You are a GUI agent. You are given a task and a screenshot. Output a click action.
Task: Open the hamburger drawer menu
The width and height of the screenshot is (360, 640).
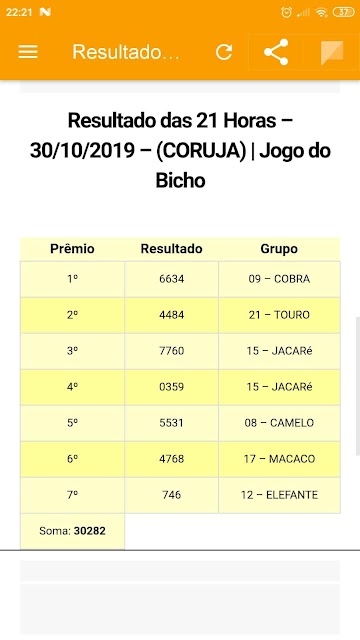[x=28, y=52]
